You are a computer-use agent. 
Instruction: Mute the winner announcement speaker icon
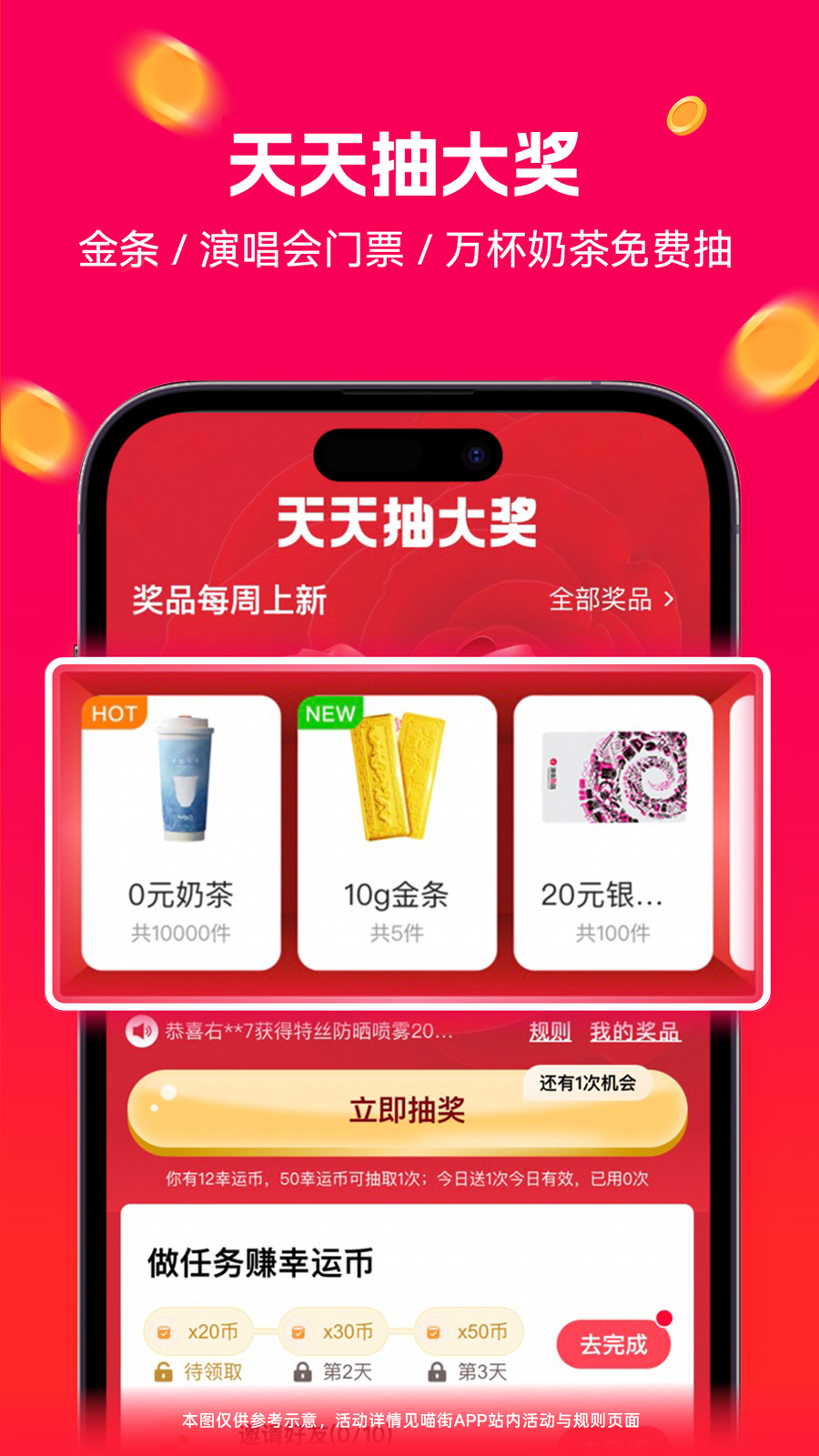click(x=142, y=1033)
